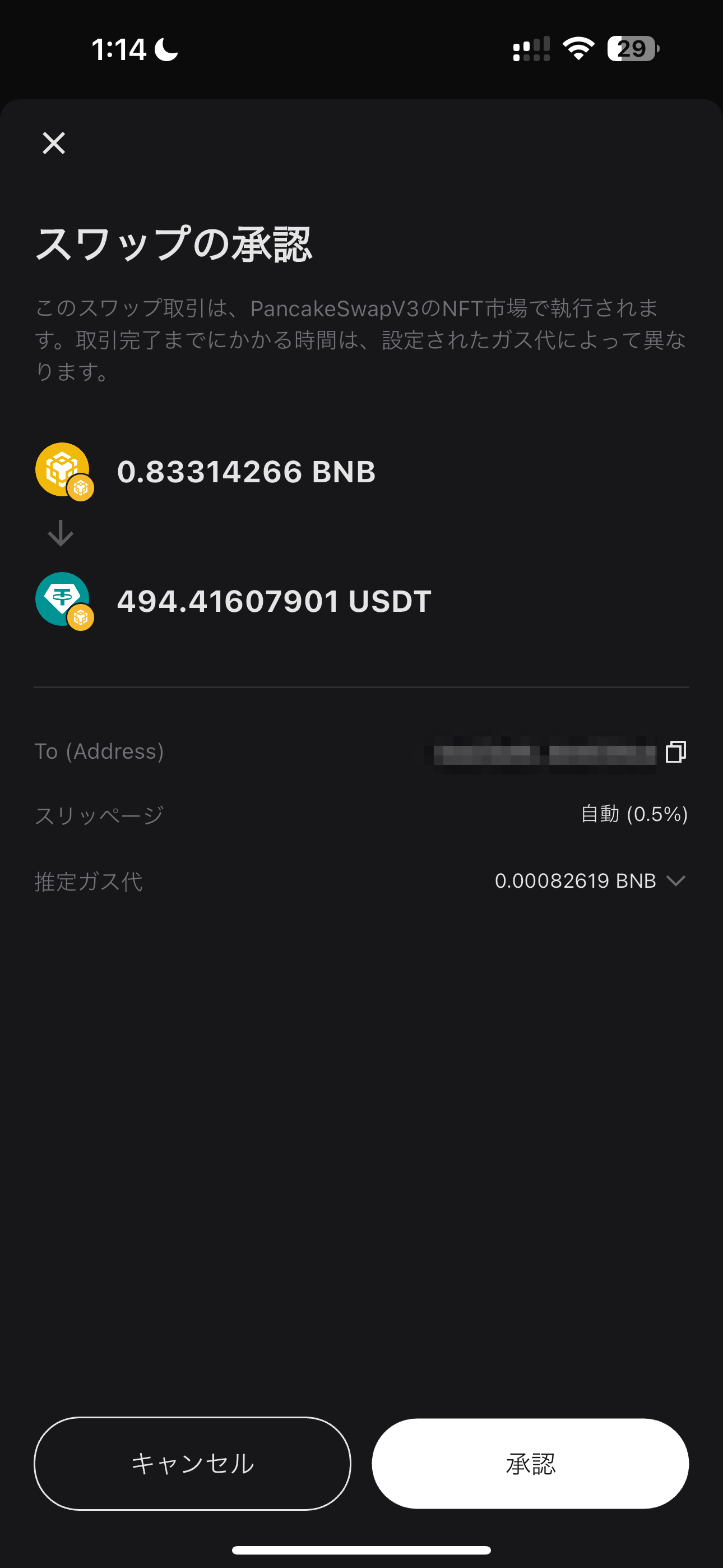Confirm the swap with 承認
Image resolution: width=723 pixels, height=1568 pixels.
click(530, 1463)
